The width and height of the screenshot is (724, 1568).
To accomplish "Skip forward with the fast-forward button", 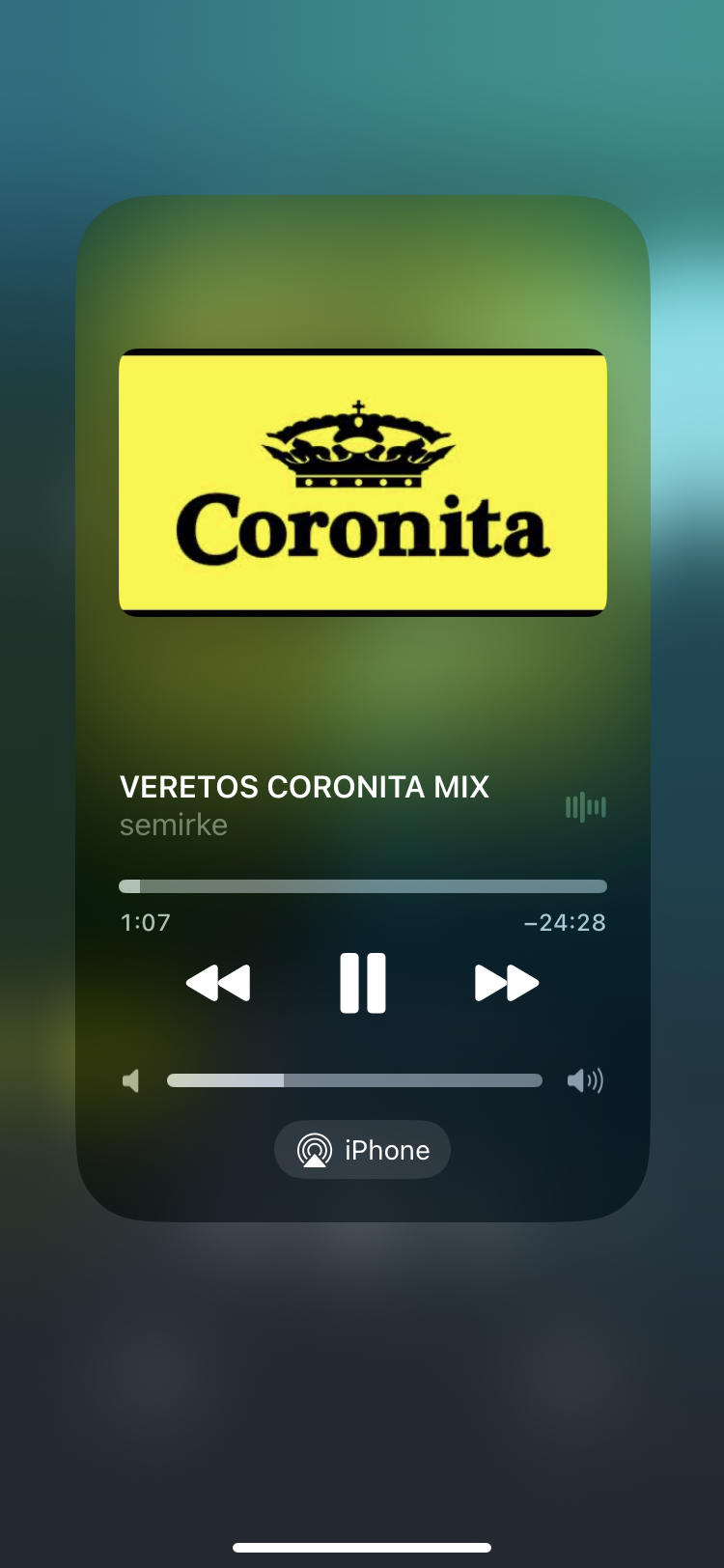I will point(506,983).
